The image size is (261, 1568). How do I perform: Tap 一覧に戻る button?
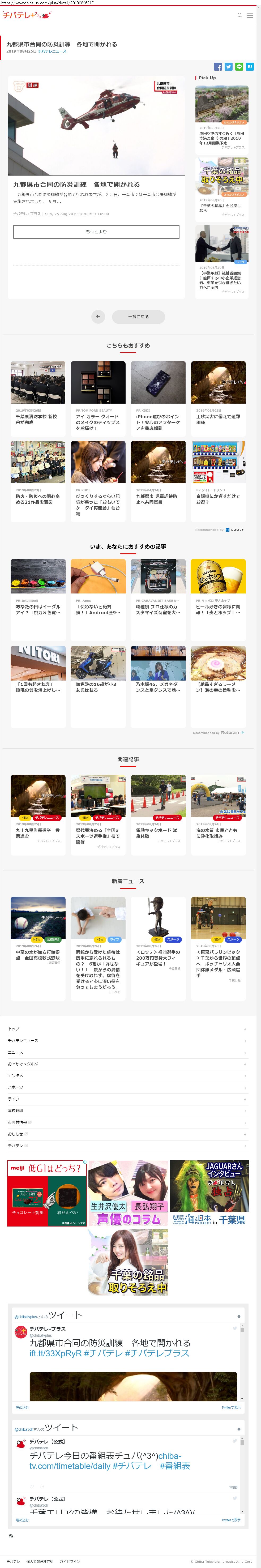[138, 317]
